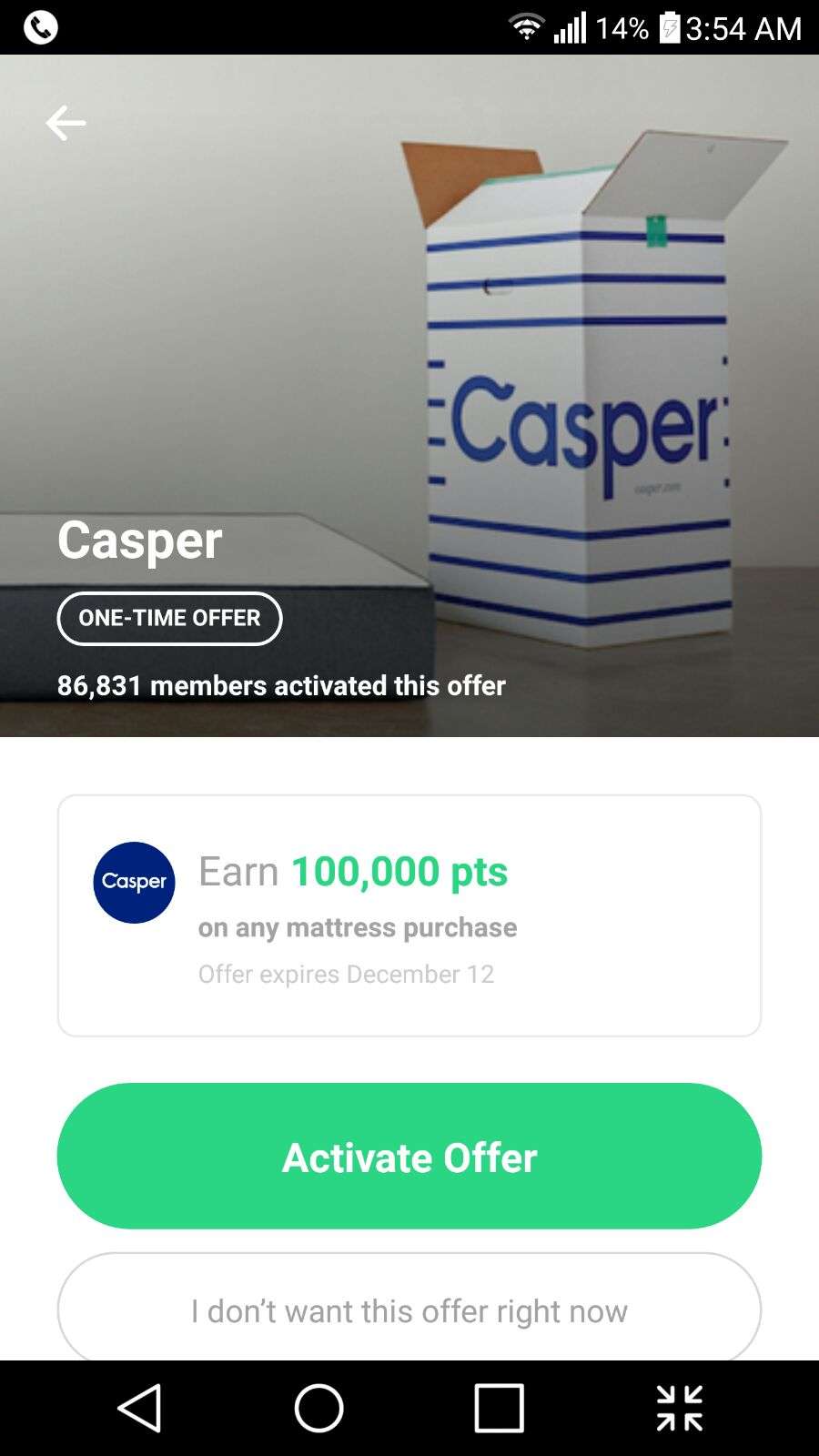The image size is (819, 1456).
Task: Tap the system home button
Action: [319, 1408]
